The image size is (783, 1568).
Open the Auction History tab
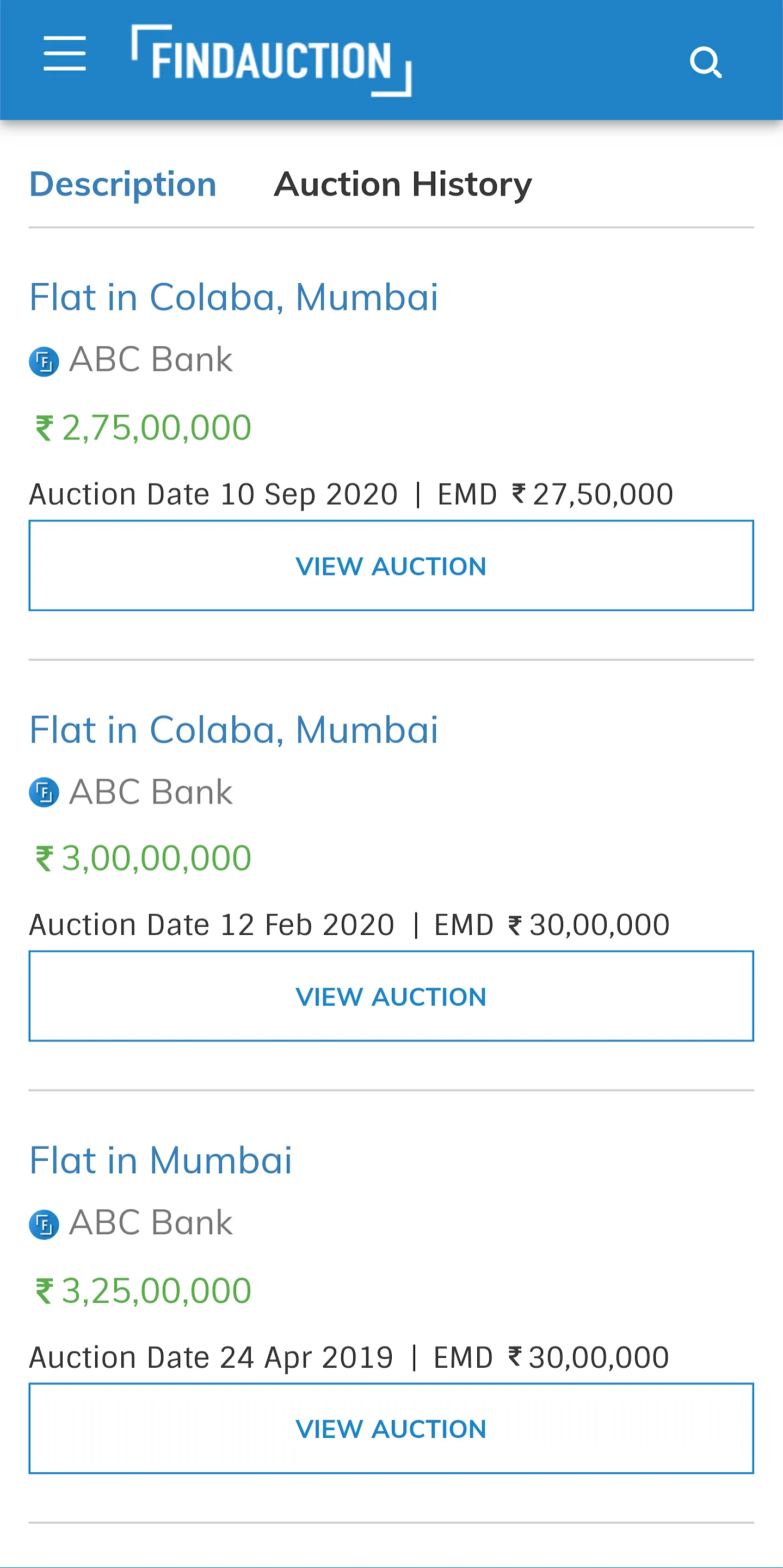click(403, 184)
